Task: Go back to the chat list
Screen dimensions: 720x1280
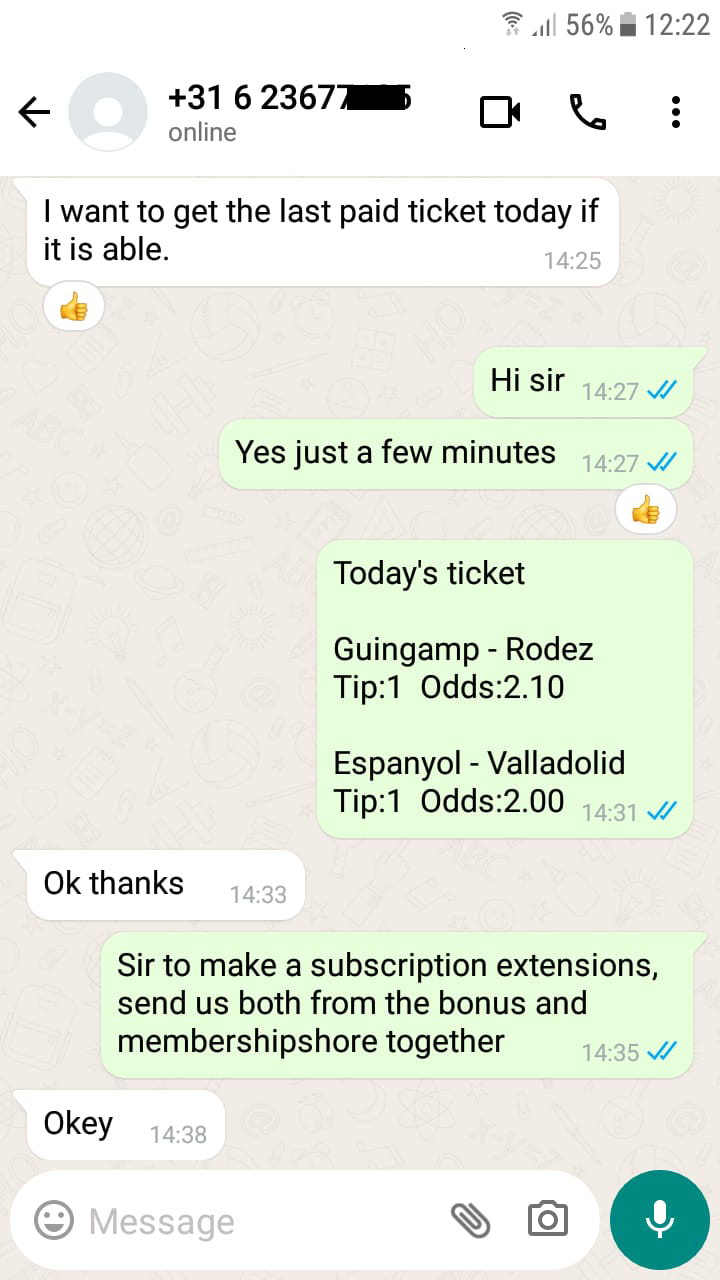Action: click(x=34, y=112)
